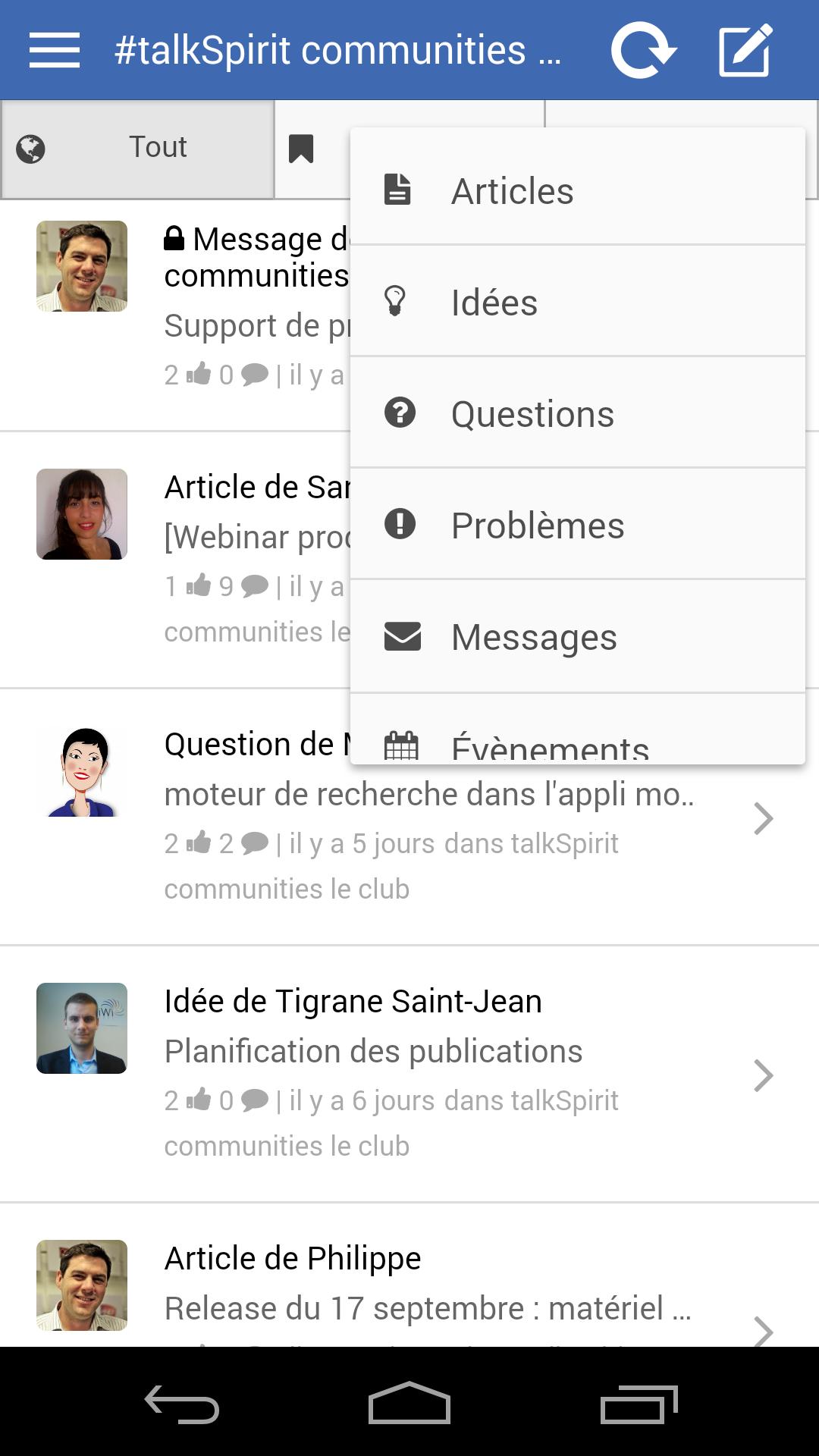The width and height of the screenshot is (819, 1456).
Task: Click the globe icon on the Tout tab
Action: 29,148
